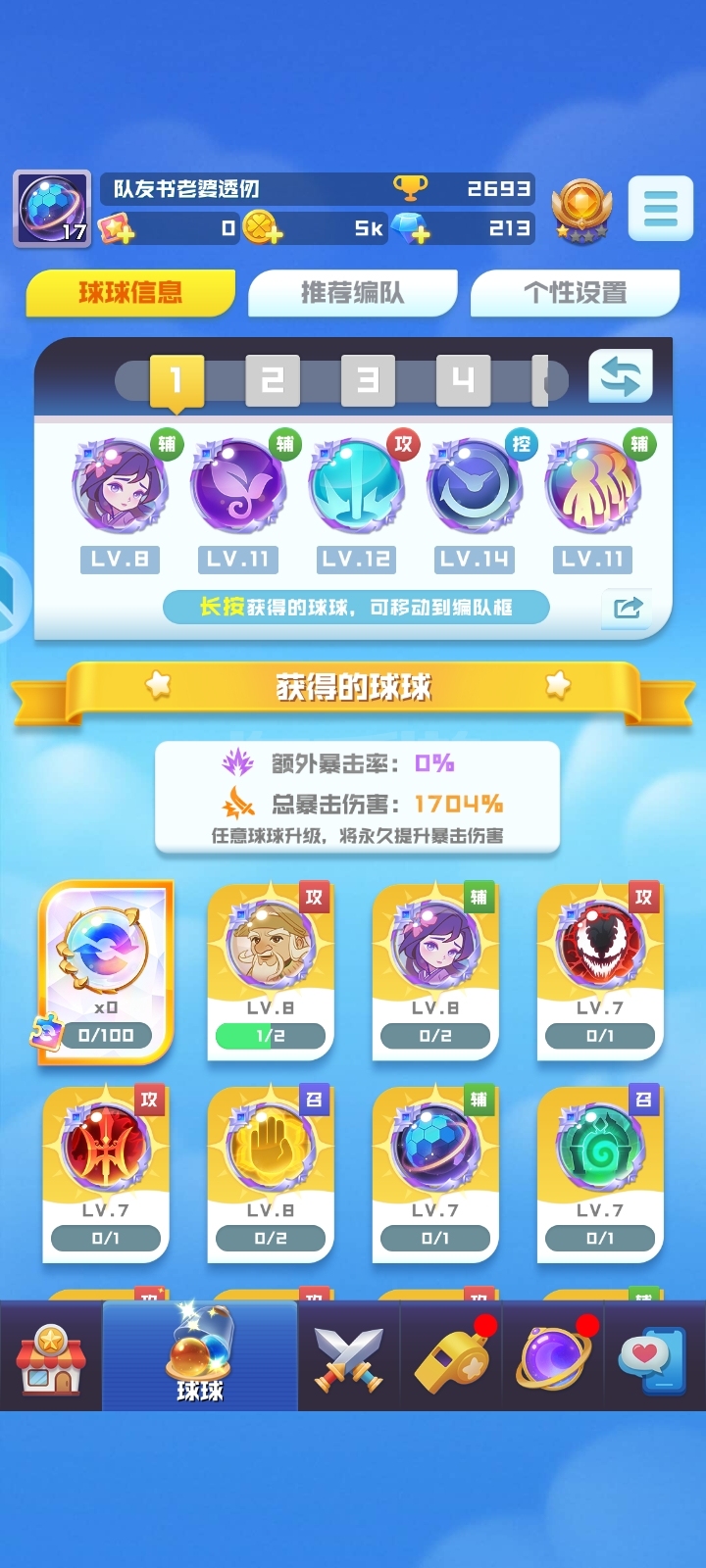Screen dimensions: 706x1568
Task: Switch to 个性设置 tab
Action: (x=575, y=292)
